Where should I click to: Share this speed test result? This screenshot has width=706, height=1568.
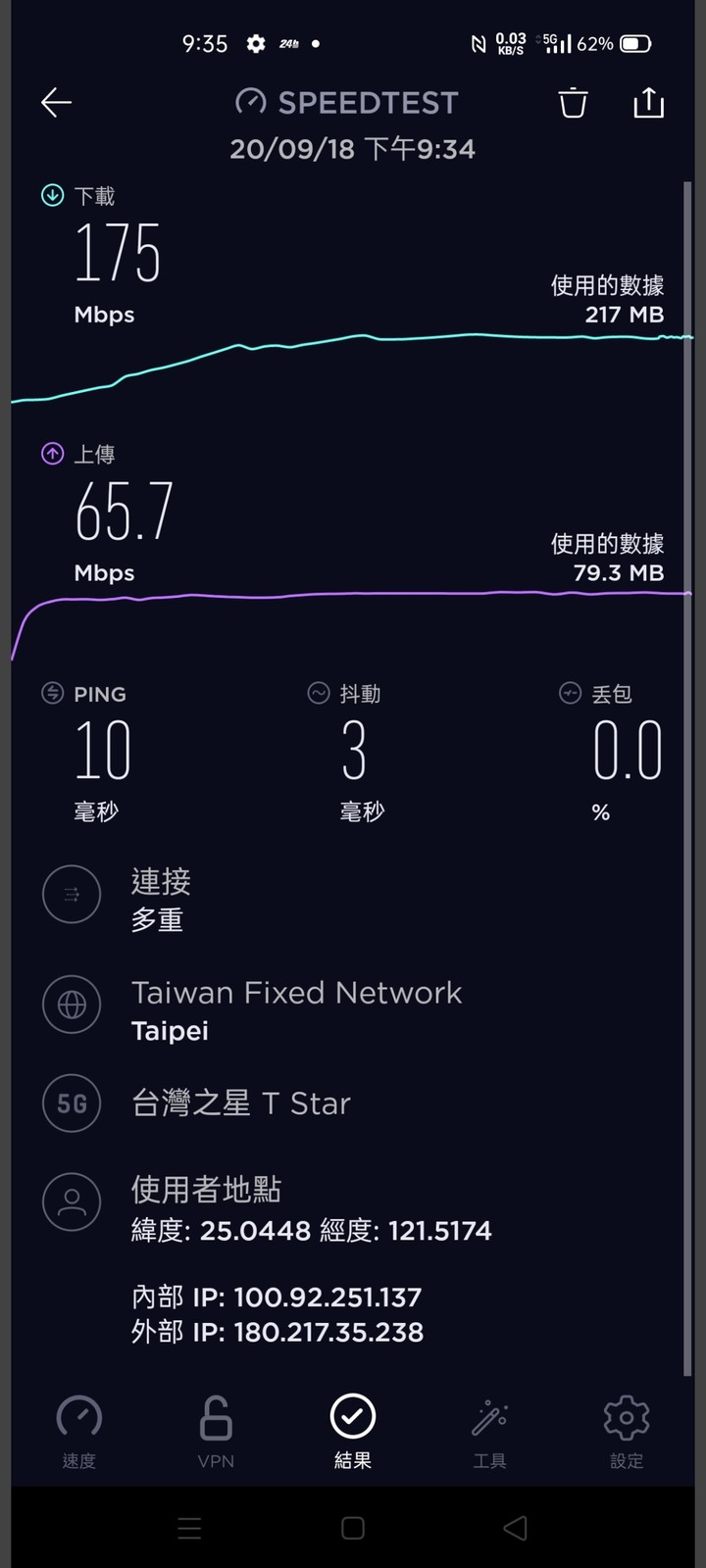point(648,103)
